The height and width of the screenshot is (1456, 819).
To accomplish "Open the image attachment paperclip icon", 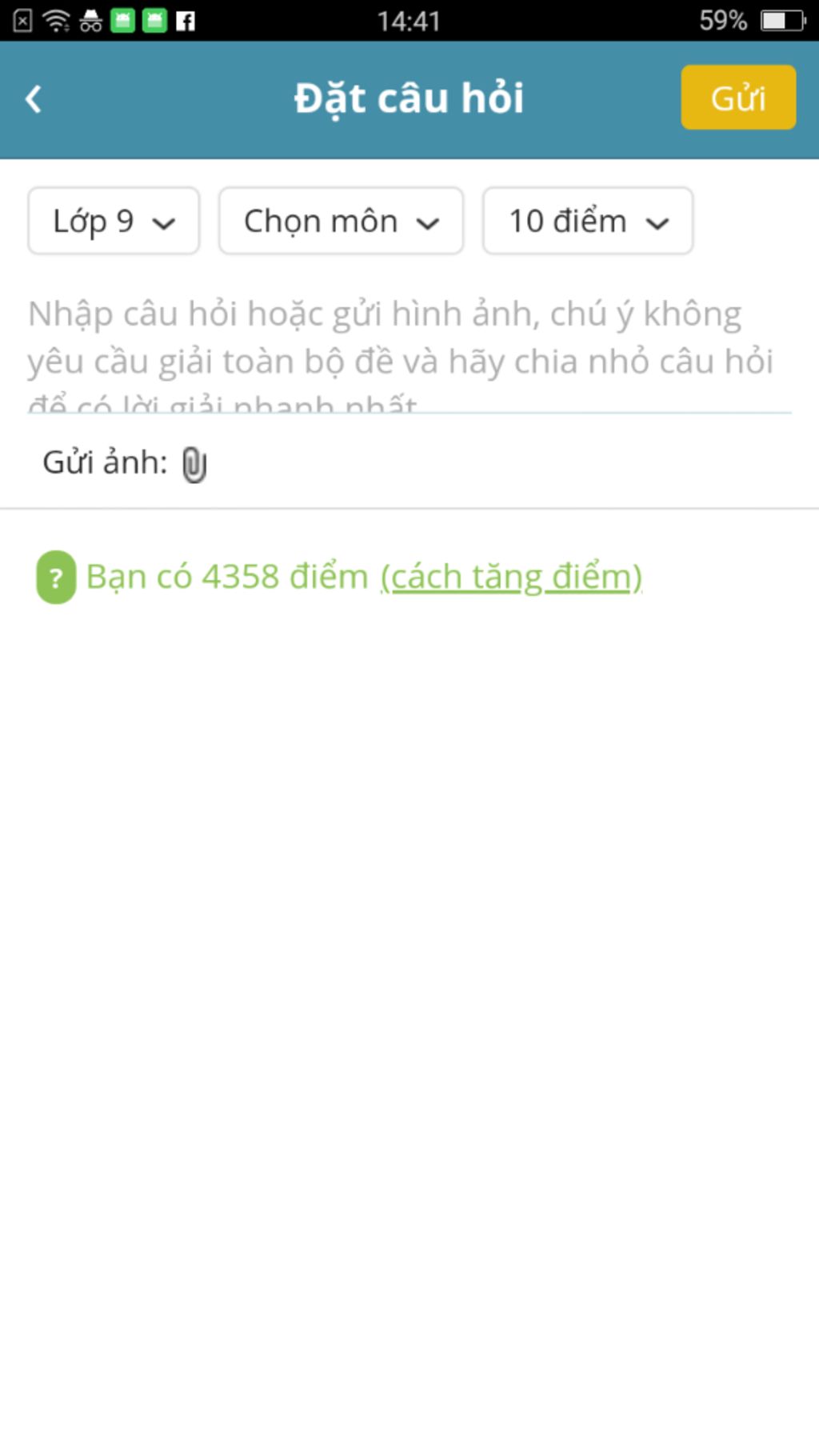I will 194,464.
